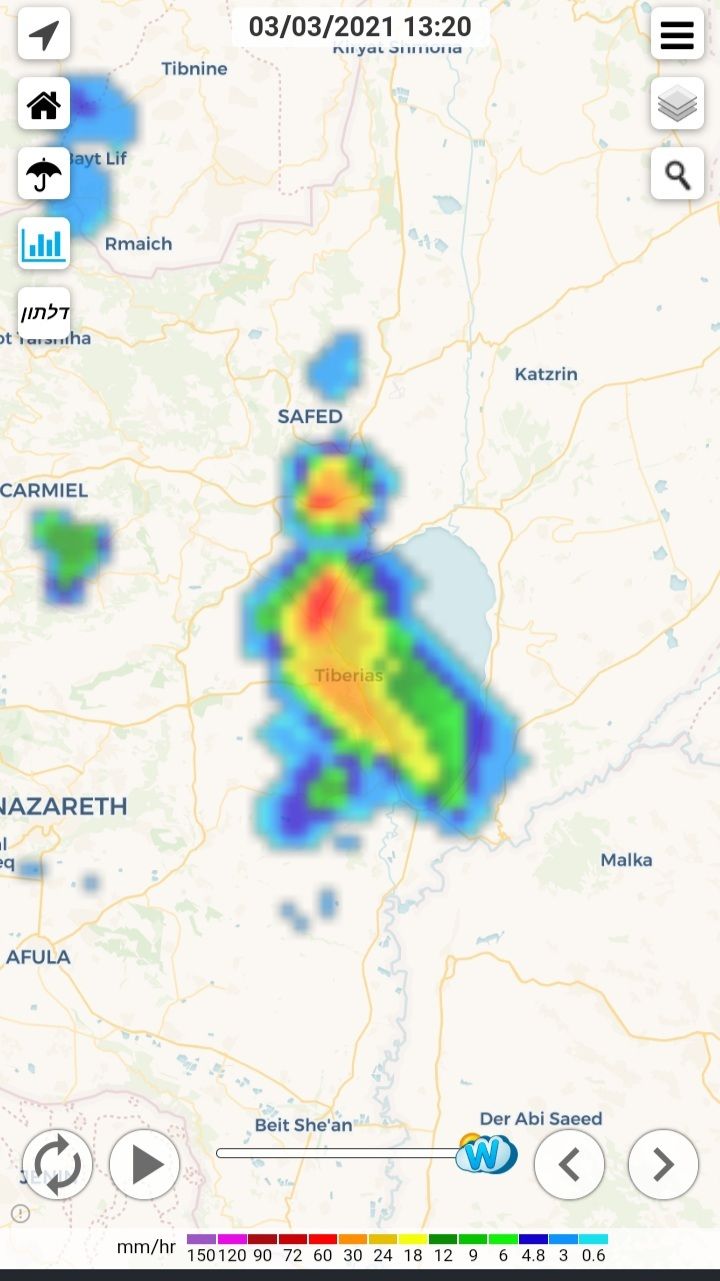720x1281 pixels.
Task: Advance to the next radar frame
Action: [663, 1165]
